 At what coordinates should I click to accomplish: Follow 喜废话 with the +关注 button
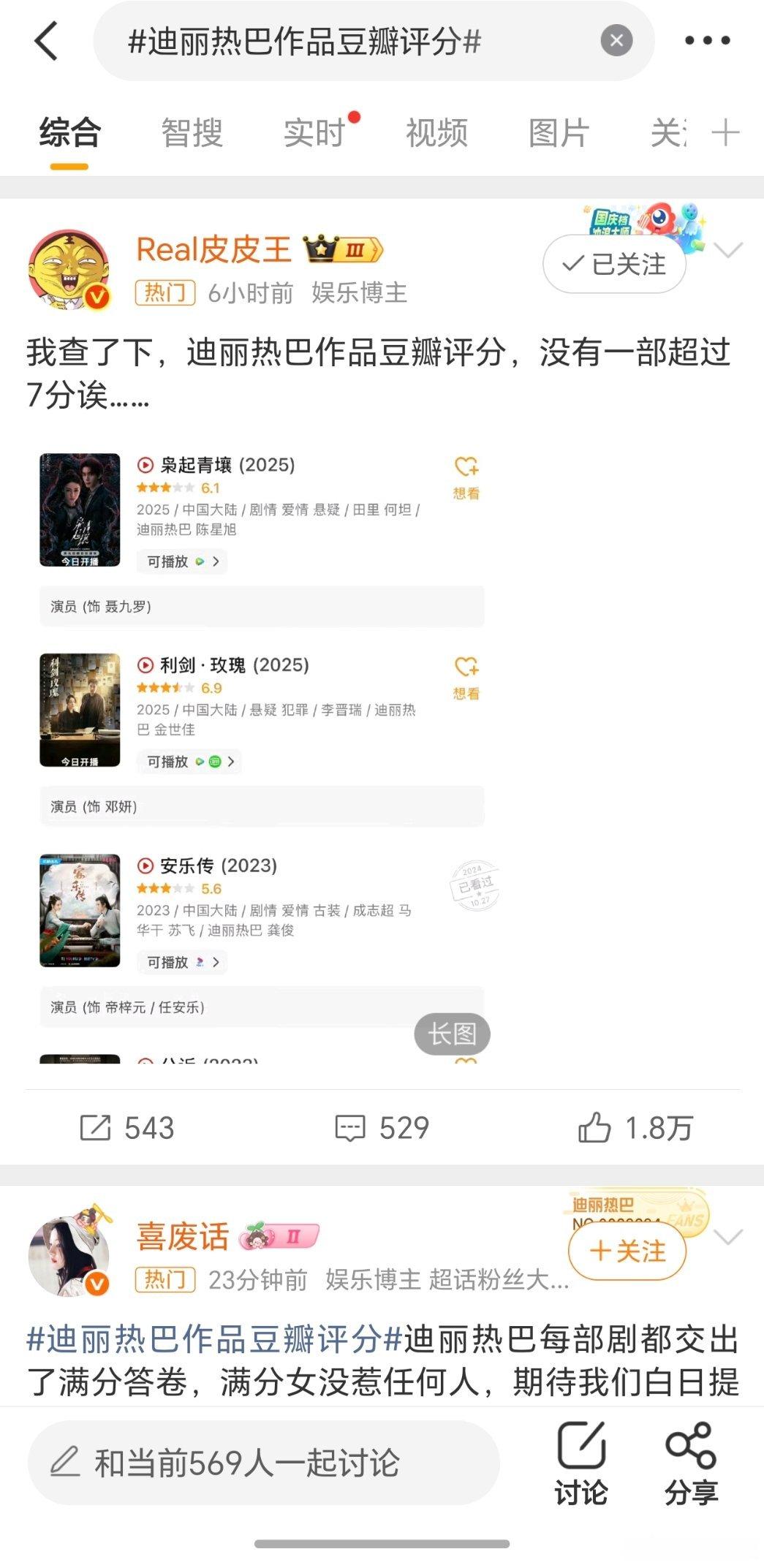click(627, 1251)
